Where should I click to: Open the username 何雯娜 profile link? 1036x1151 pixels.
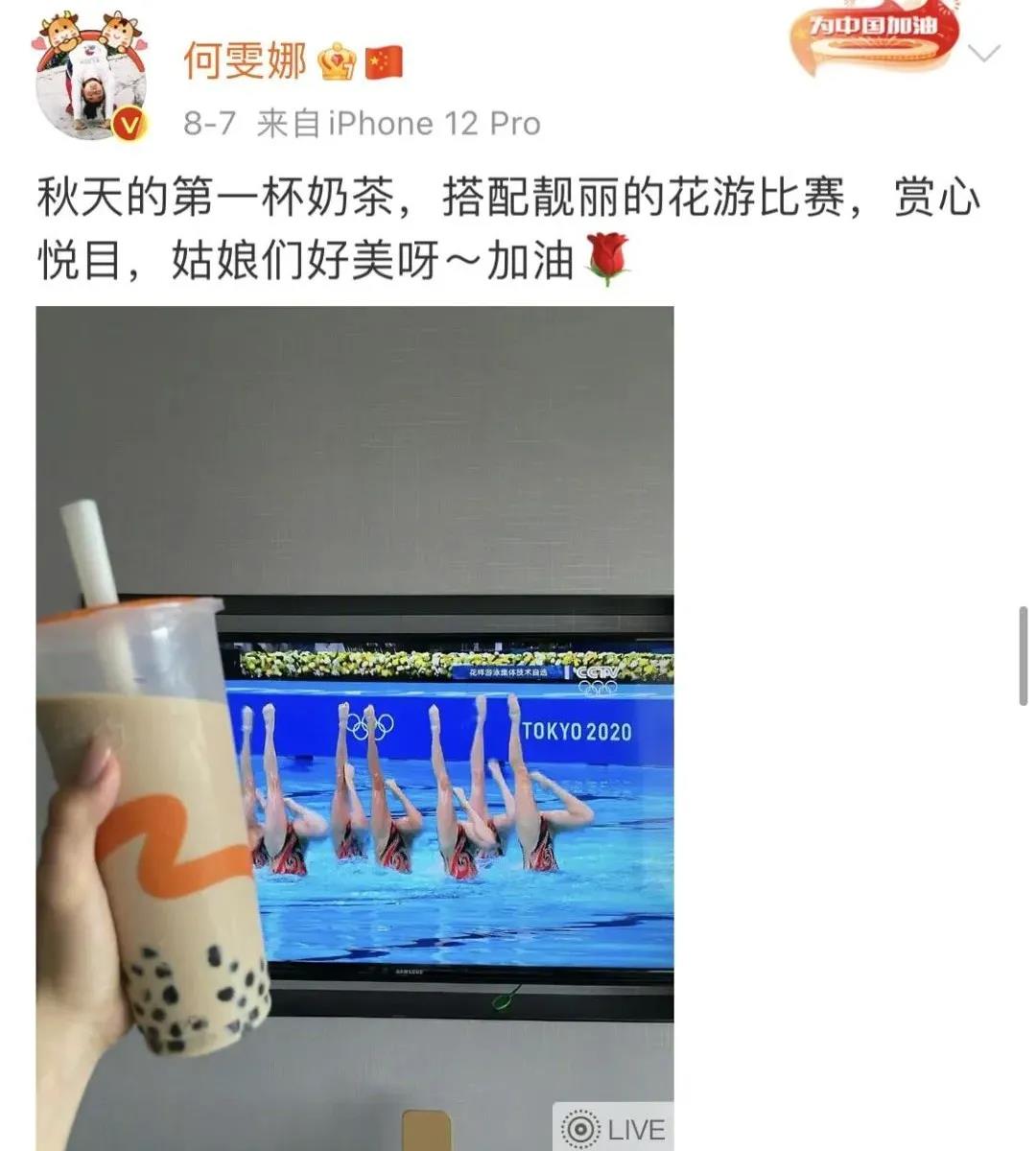point(245,60)
